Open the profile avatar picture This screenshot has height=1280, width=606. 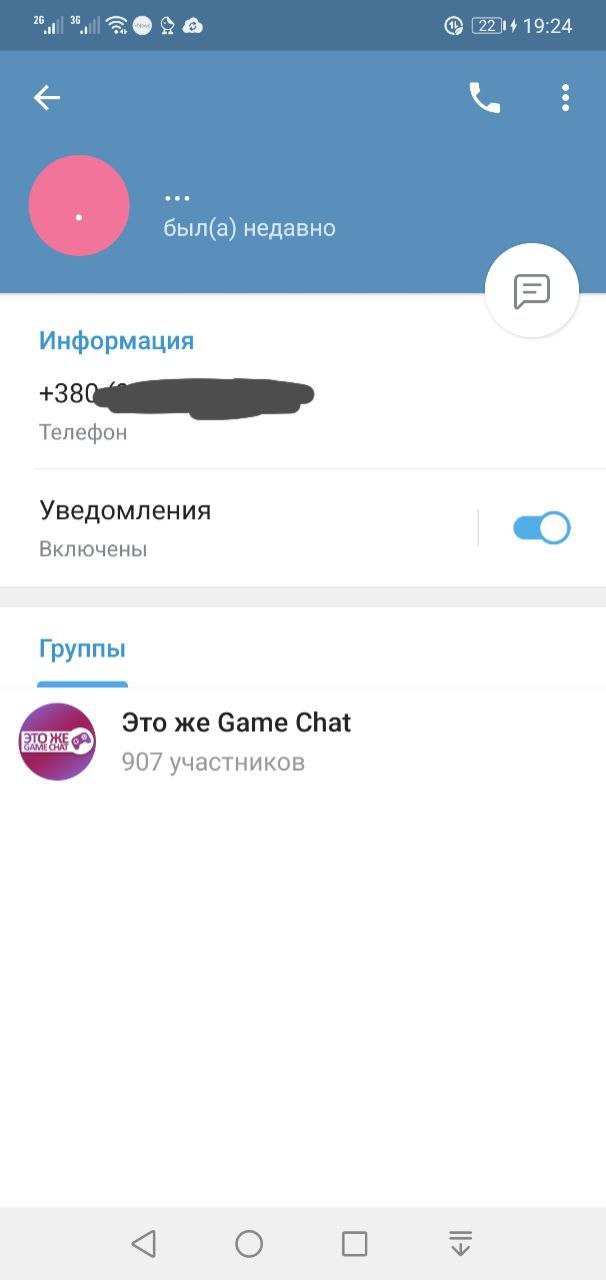79,206
